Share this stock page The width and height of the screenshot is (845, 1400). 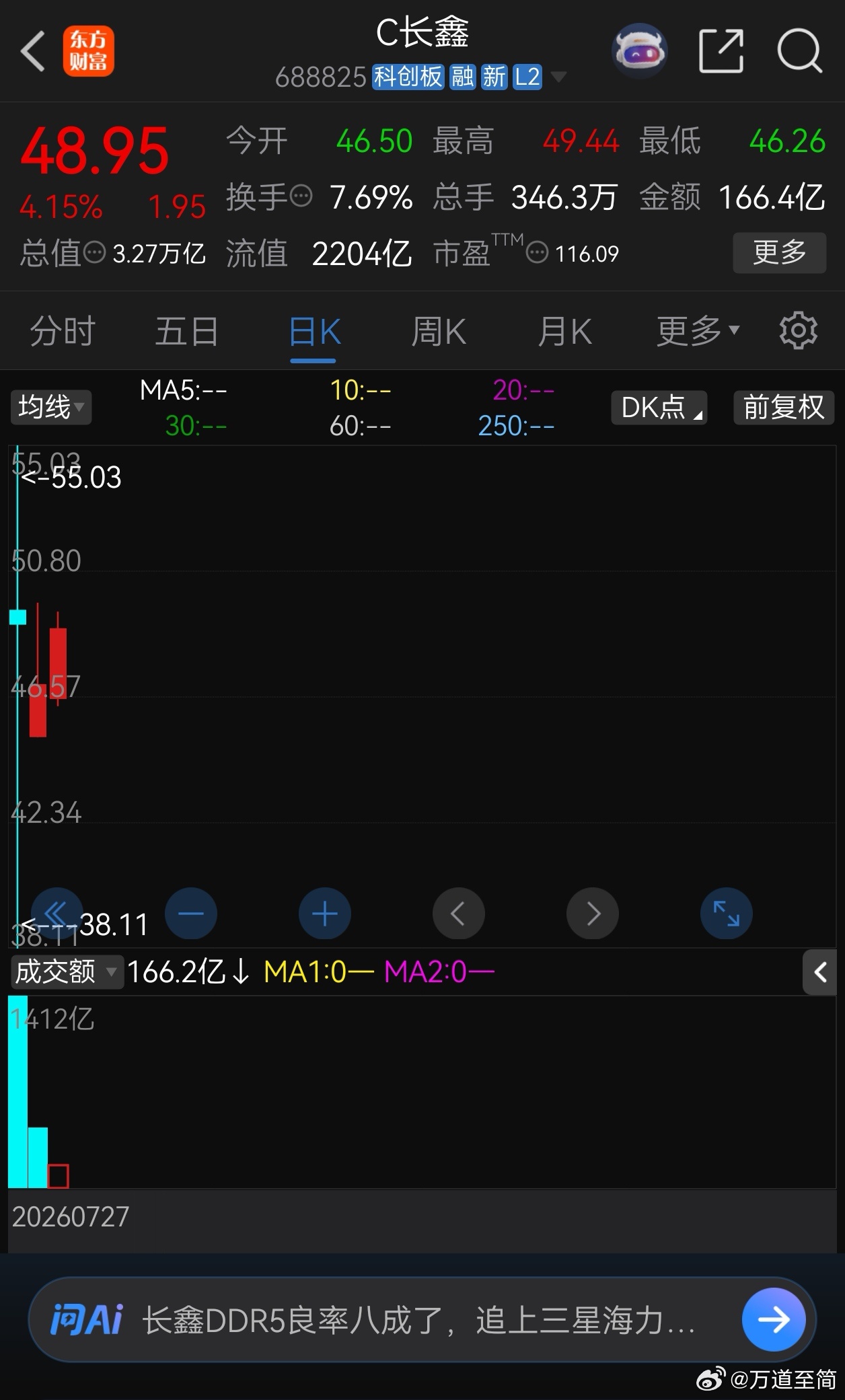[721, 51]
